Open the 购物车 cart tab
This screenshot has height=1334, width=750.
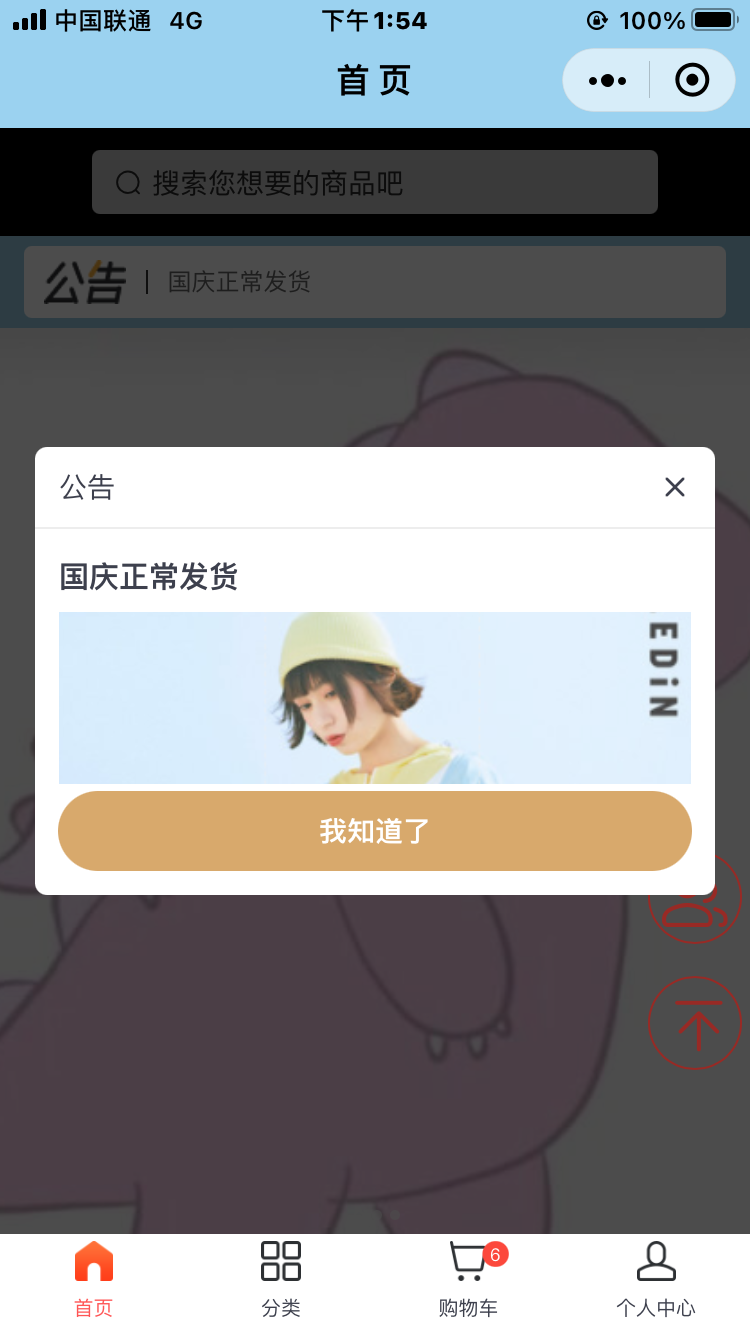(468, 1279)
